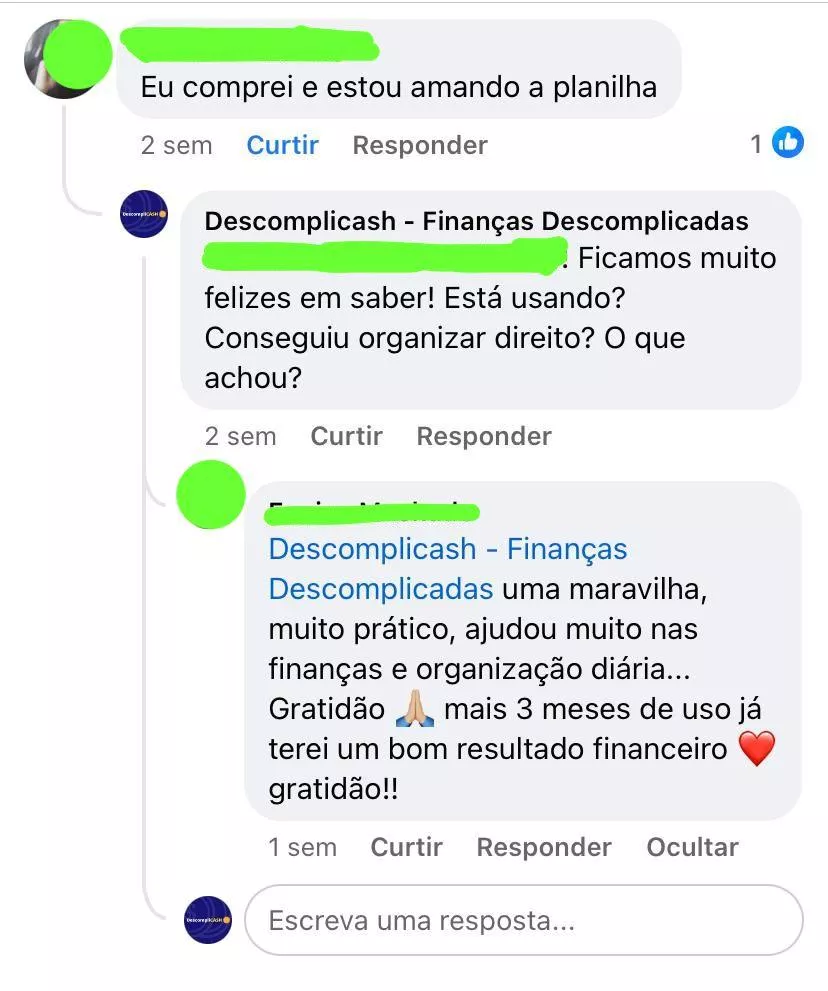
Task: Reply to the 'gratidão!!' comment
Action: click(543, 847)
